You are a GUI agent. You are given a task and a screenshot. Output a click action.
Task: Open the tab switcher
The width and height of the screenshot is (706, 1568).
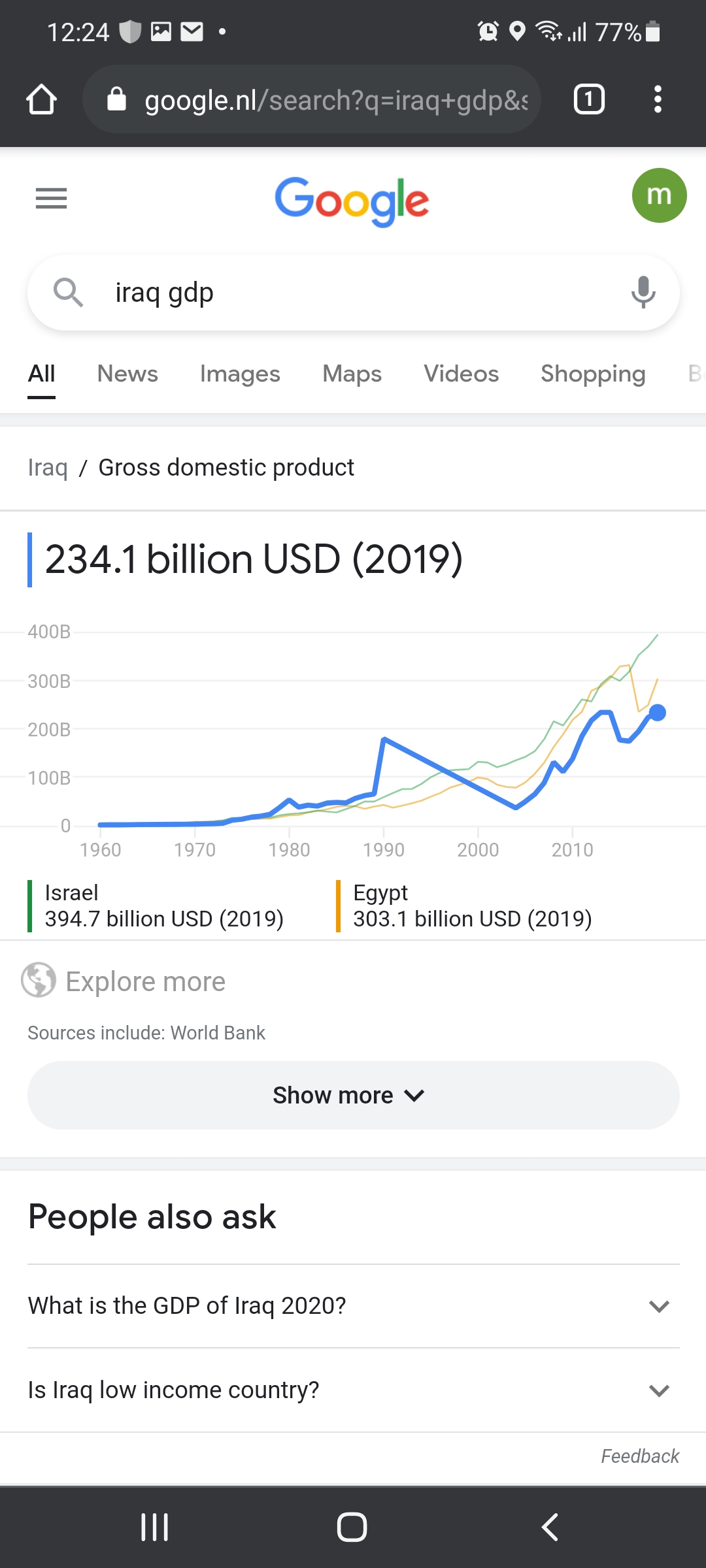coord(588,99)
